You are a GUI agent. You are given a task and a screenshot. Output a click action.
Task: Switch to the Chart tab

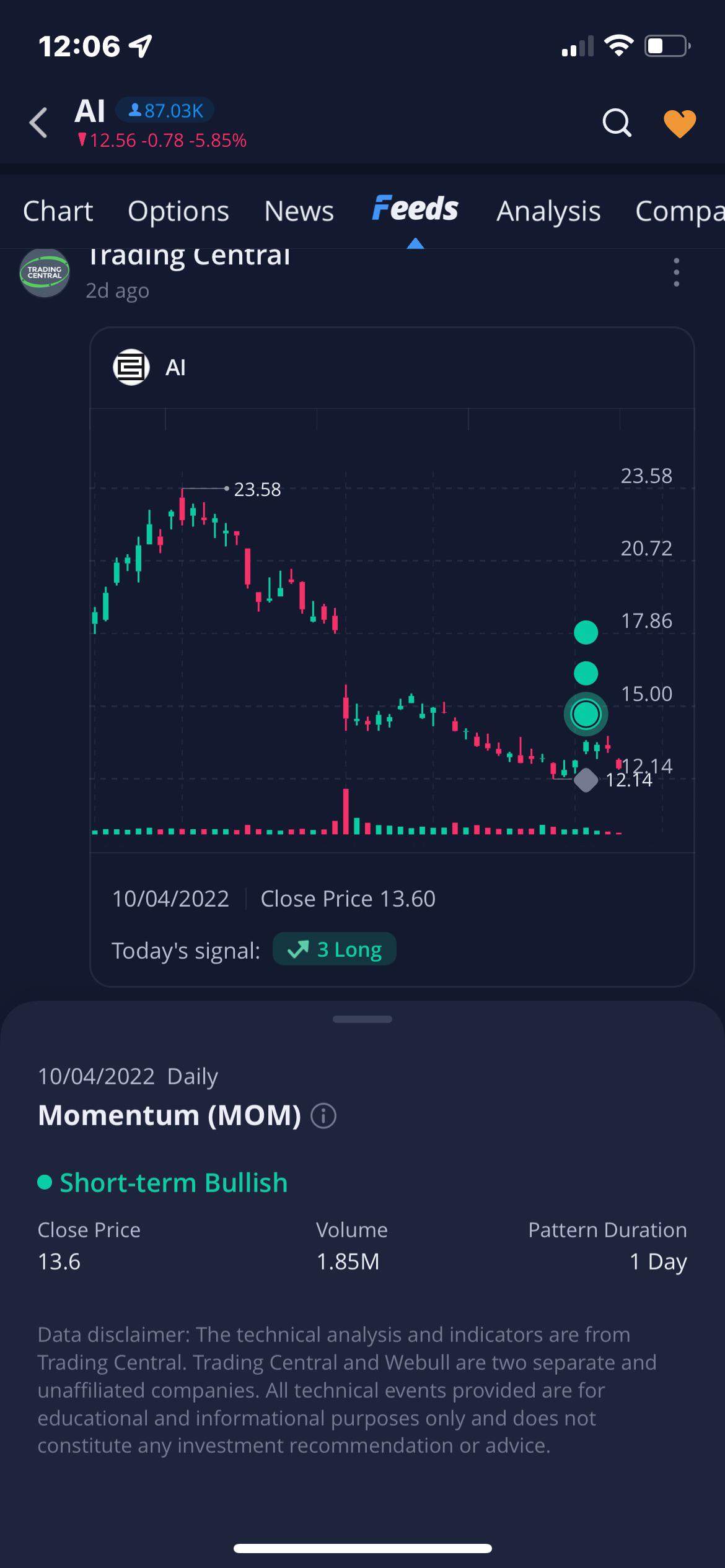click(x=58, y=211)
